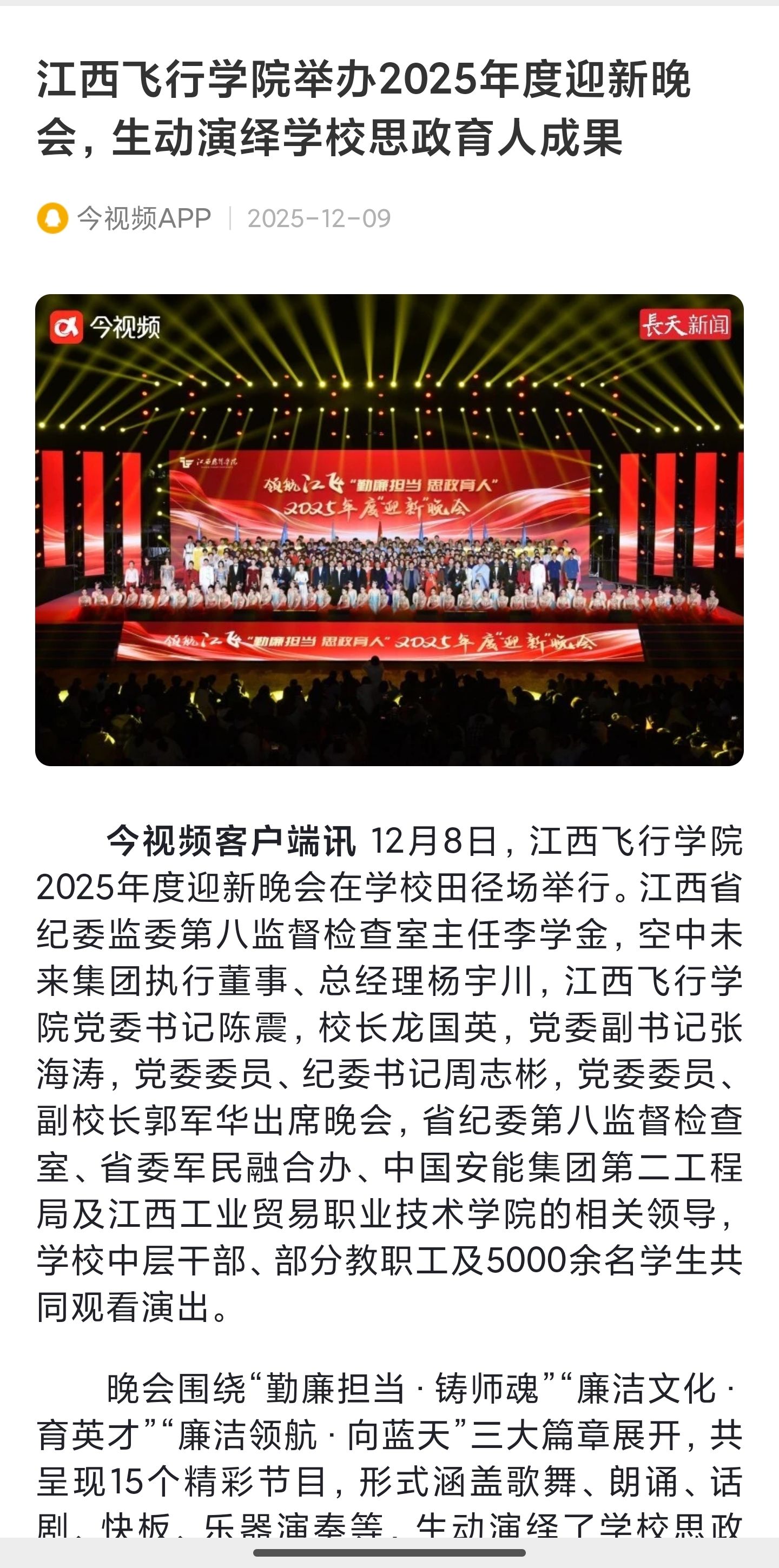The height and width of the screenshot is (1568, 779).
Task: View the gala stage photo full screen
Action: point(389,529)
